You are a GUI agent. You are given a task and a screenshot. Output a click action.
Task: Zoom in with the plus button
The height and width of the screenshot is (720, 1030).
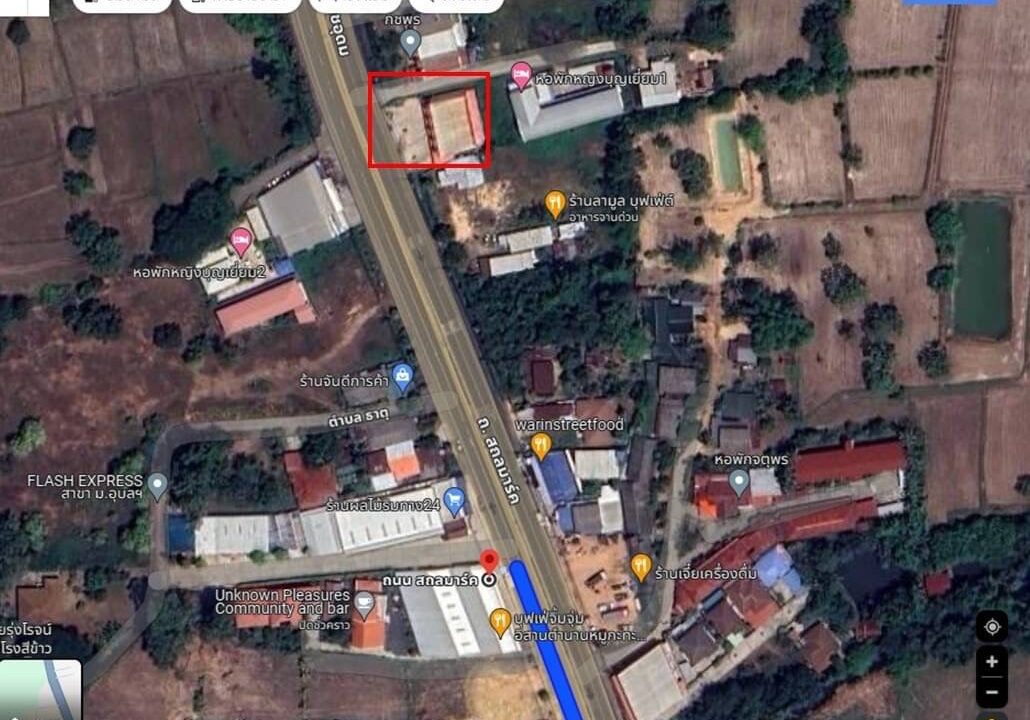[991, 661]
